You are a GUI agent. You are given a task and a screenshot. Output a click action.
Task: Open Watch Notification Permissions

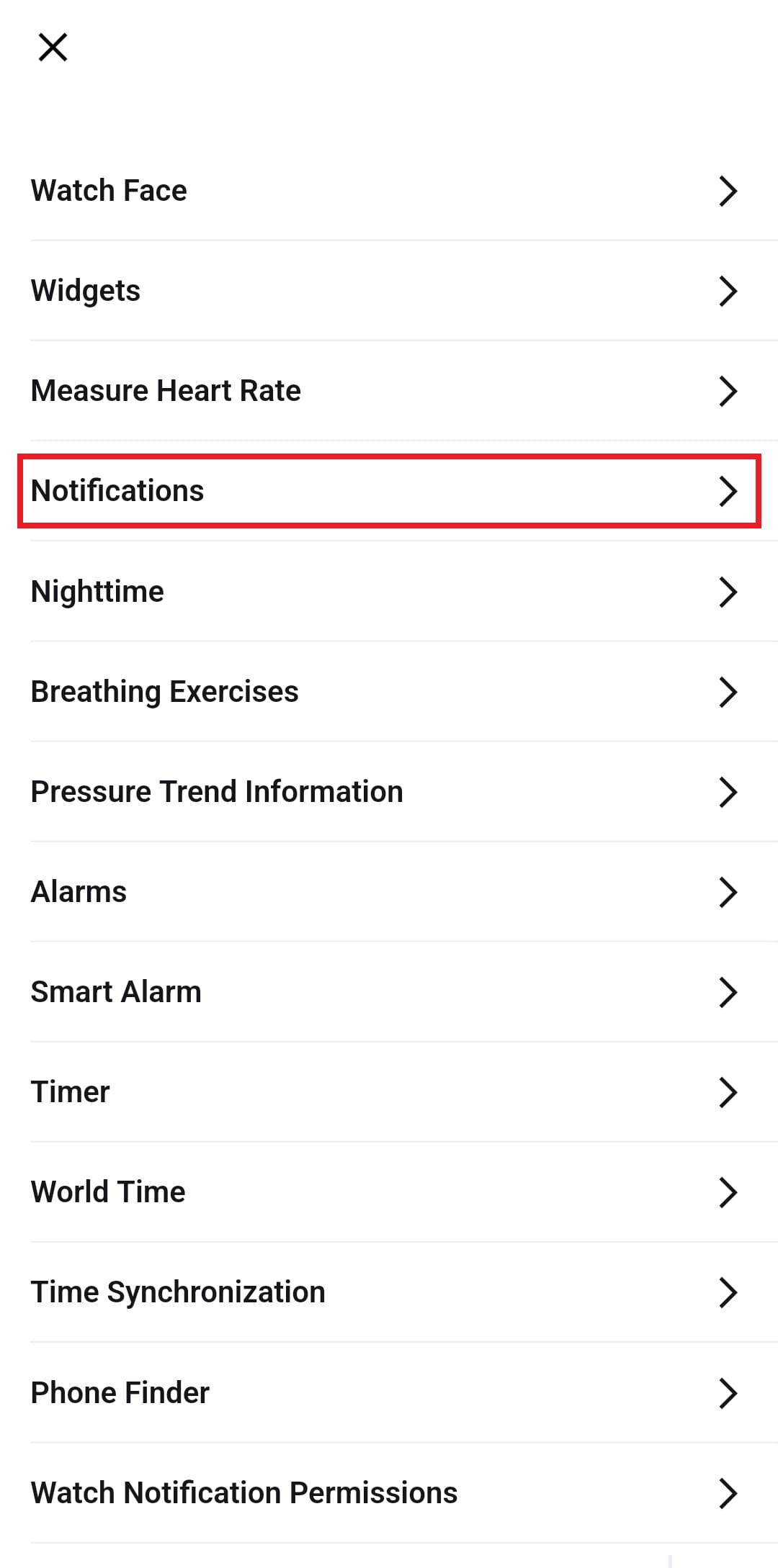pyautogui.click(x=389, y=1493)
